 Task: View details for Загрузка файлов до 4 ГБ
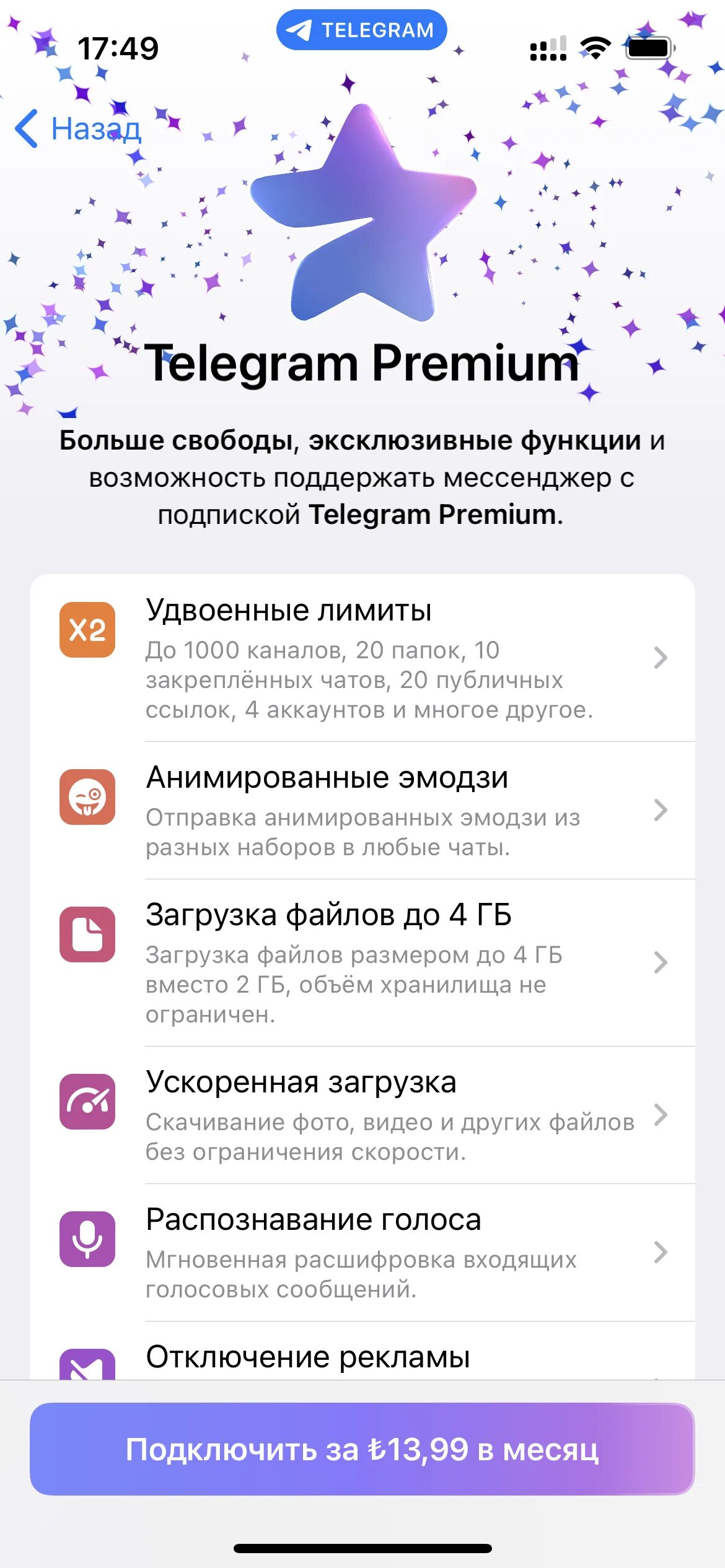[x=362, y=962]
